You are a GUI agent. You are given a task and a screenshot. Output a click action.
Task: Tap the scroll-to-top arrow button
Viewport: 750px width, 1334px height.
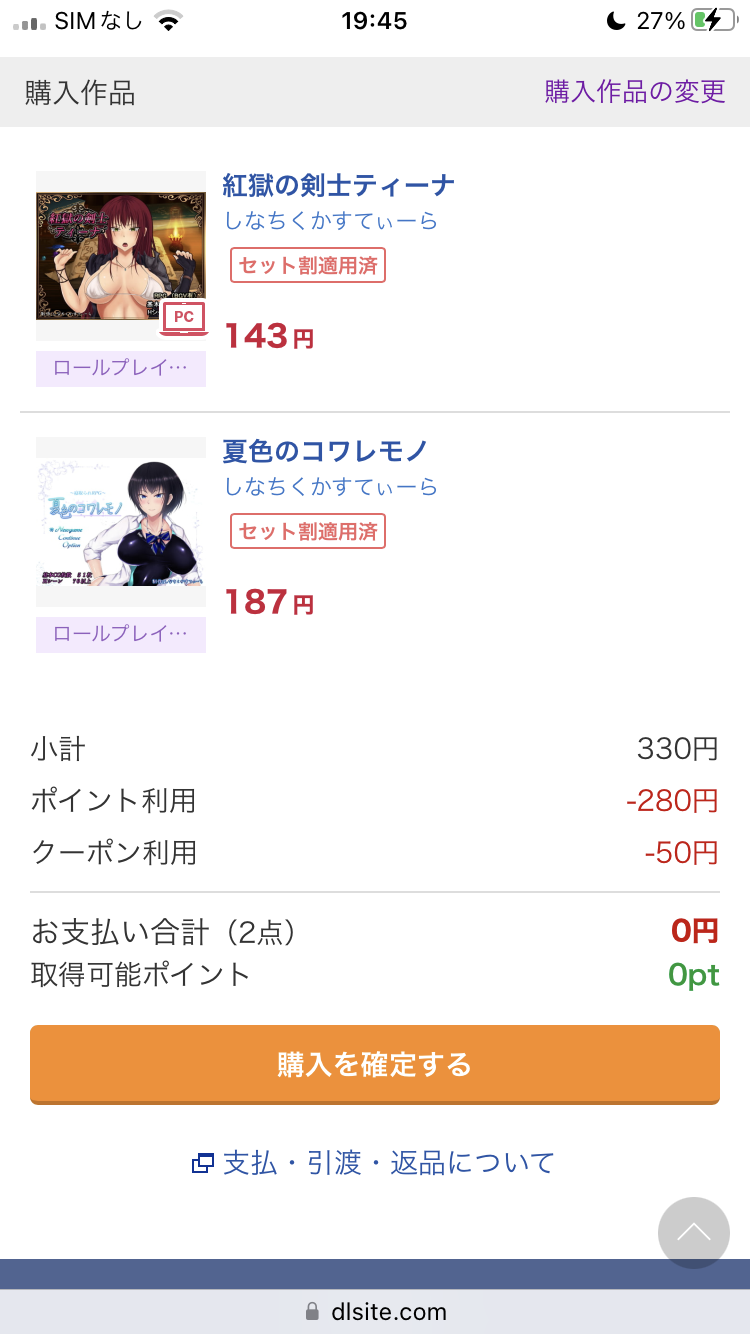(x=694, y=1233)
